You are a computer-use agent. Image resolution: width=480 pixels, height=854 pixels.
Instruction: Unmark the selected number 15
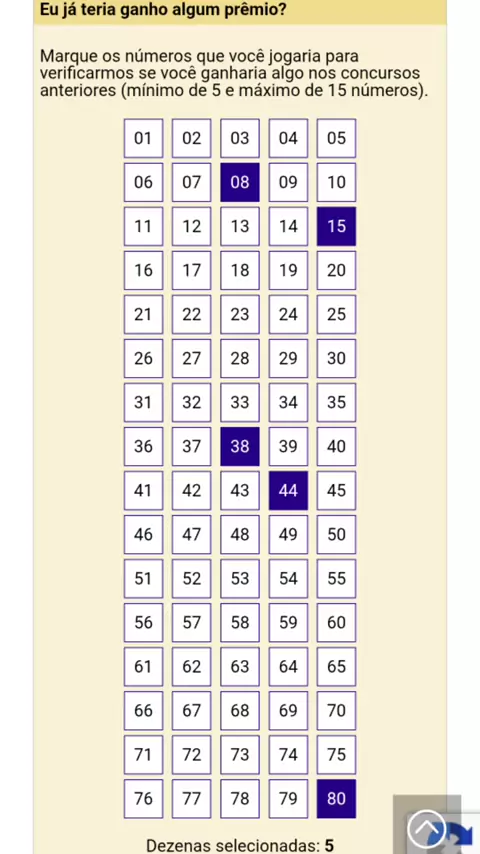tap(336, 227)
